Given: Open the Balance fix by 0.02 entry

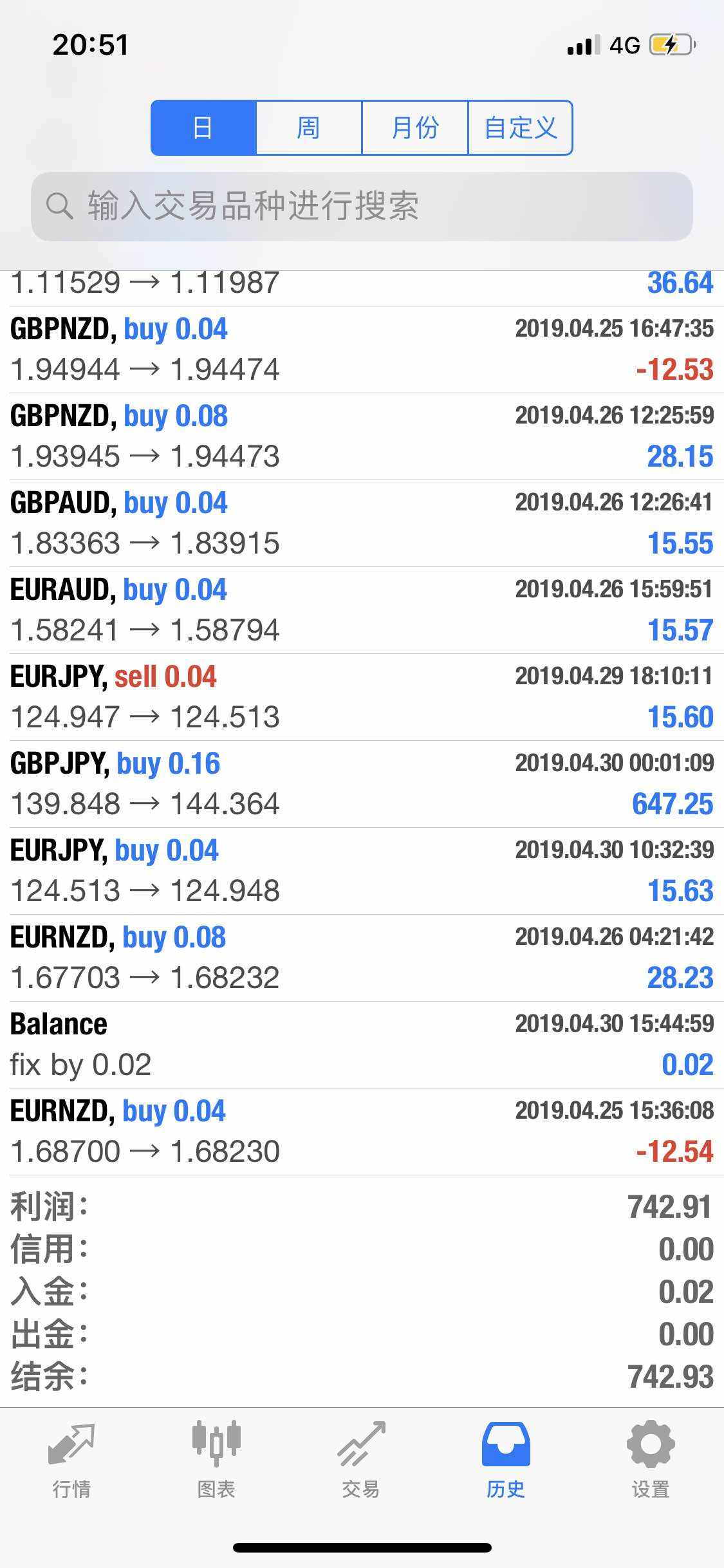Looking at the screenshot, I should pyautogui.click(x=362, y=1045).
